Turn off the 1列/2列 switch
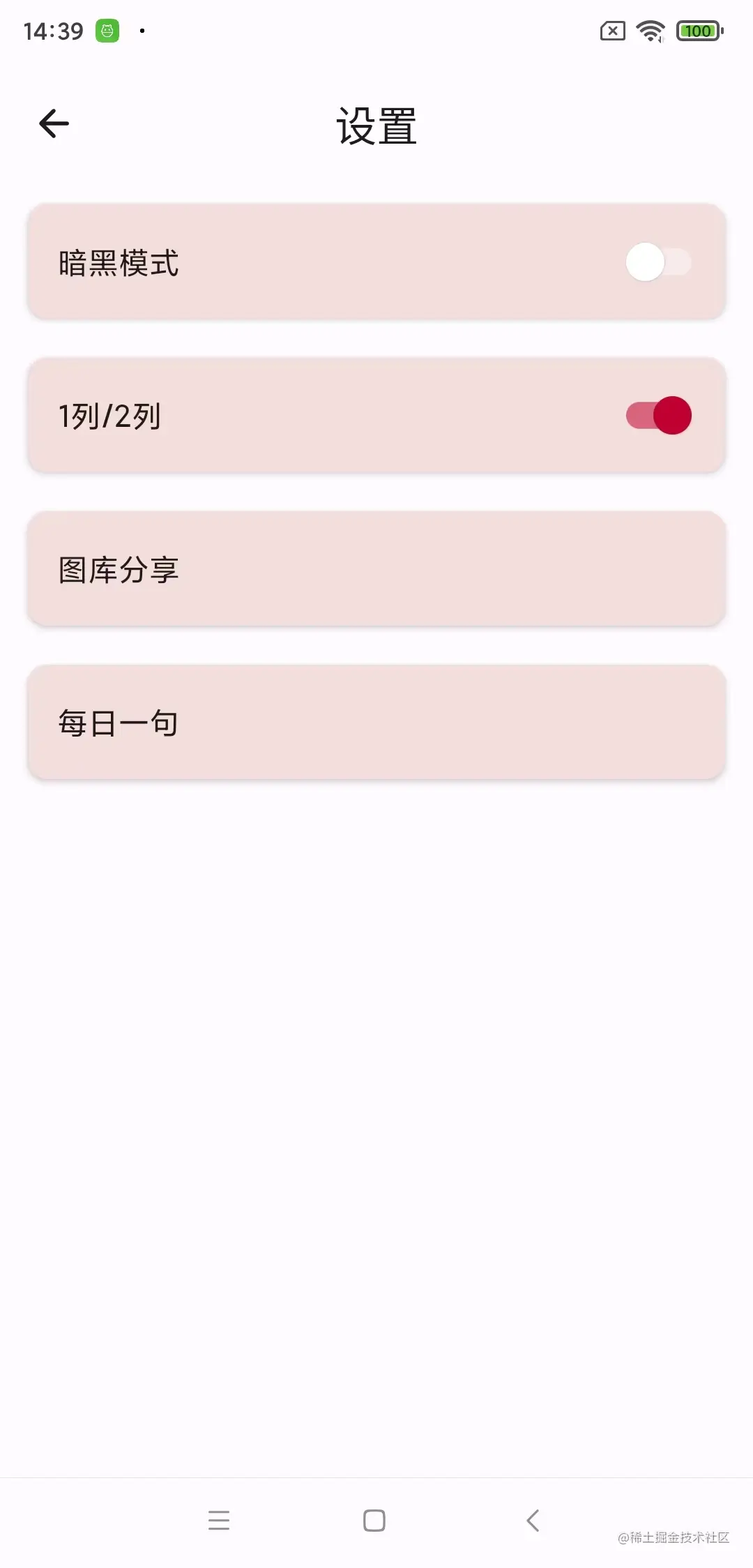The width and height of the screenshot is (753, 1568). pos(658,416)
